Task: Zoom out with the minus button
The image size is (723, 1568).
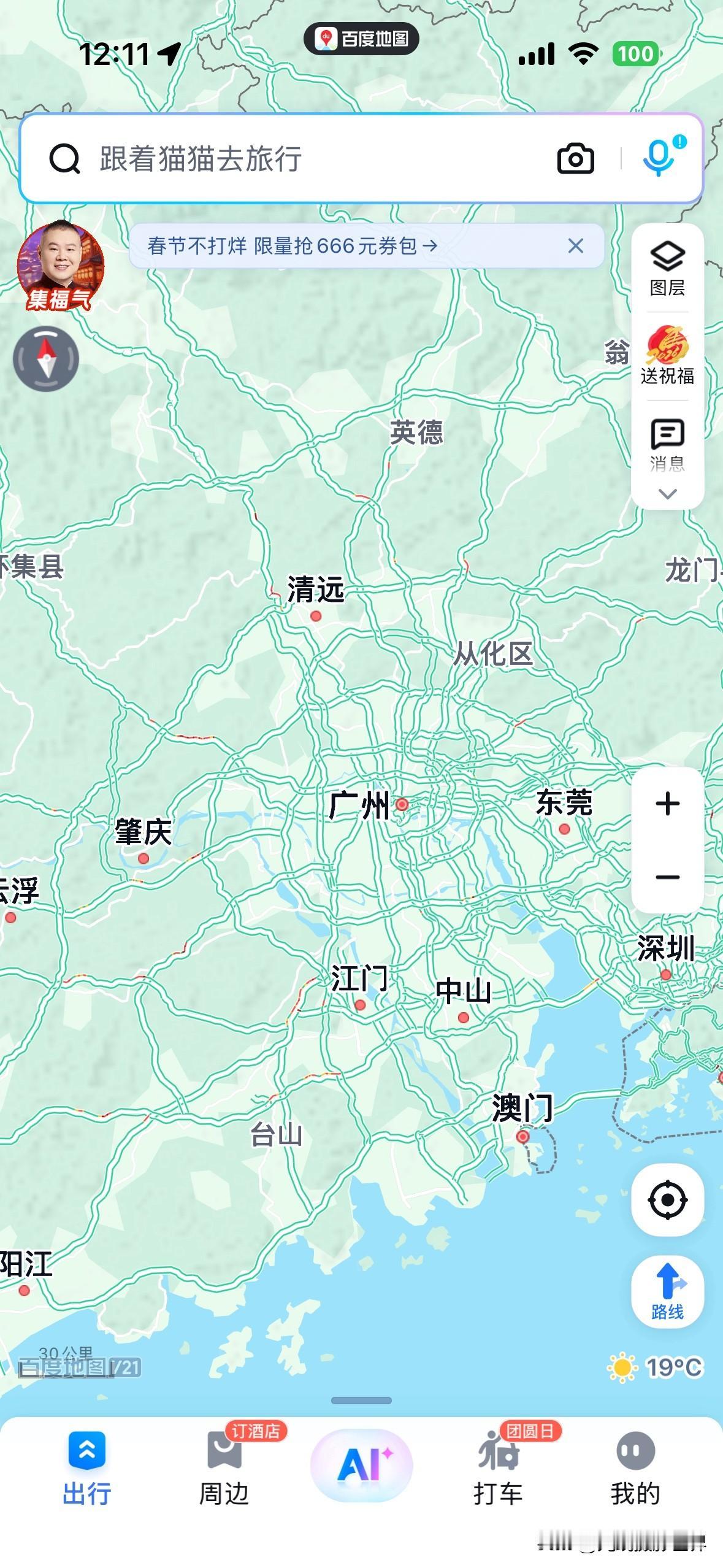Action: point(667,877)
